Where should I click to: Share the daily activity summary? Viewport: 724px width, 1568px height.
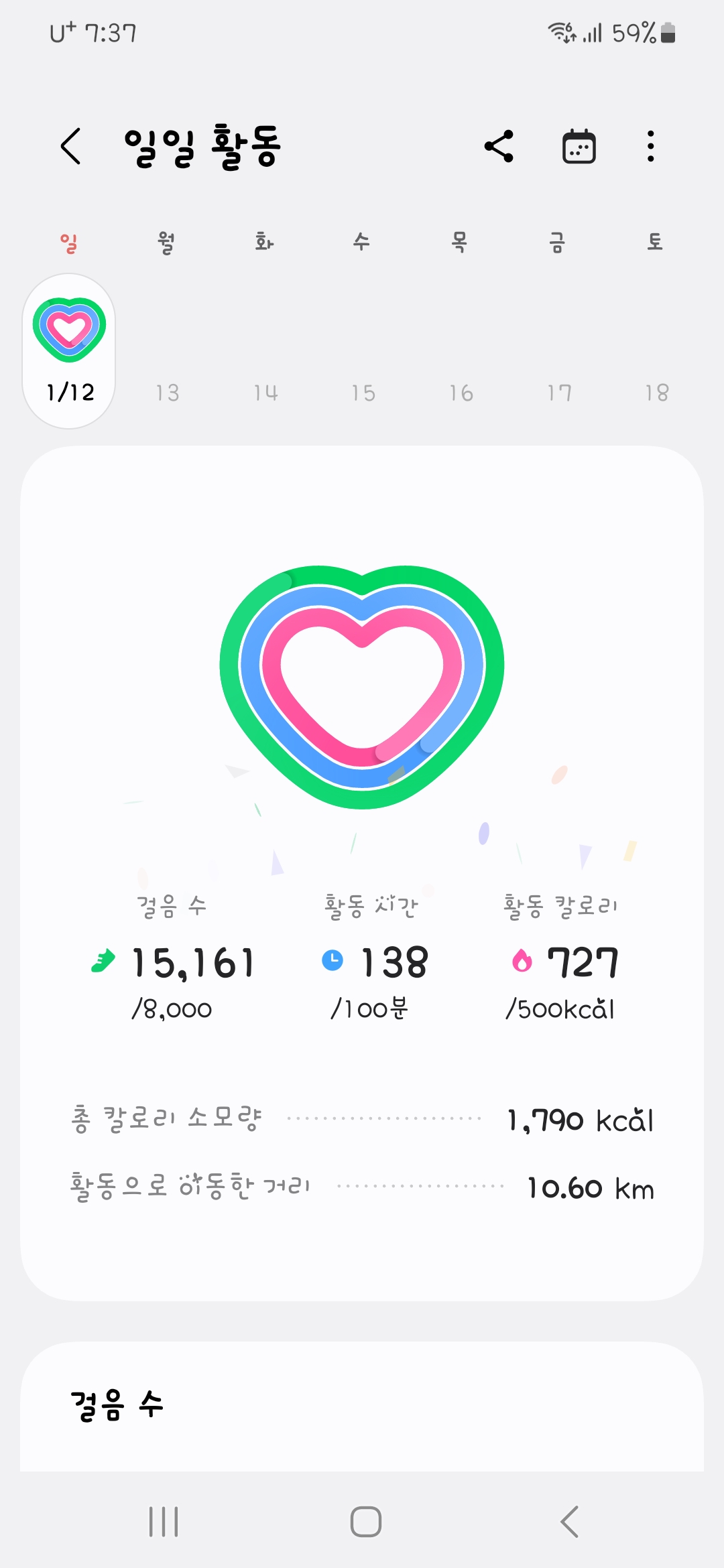[499, 146]
